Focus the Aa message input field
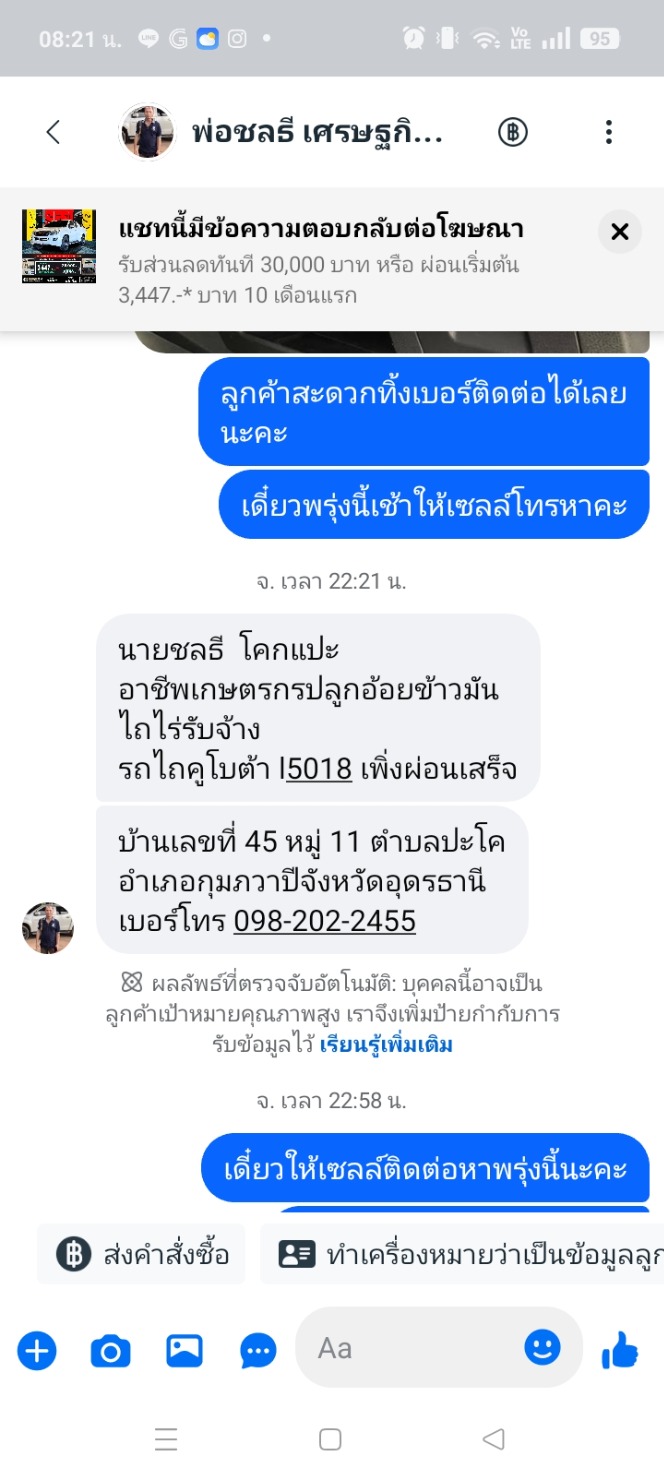This screenshot has height=1480, width=664. [x=415, y=1348]
